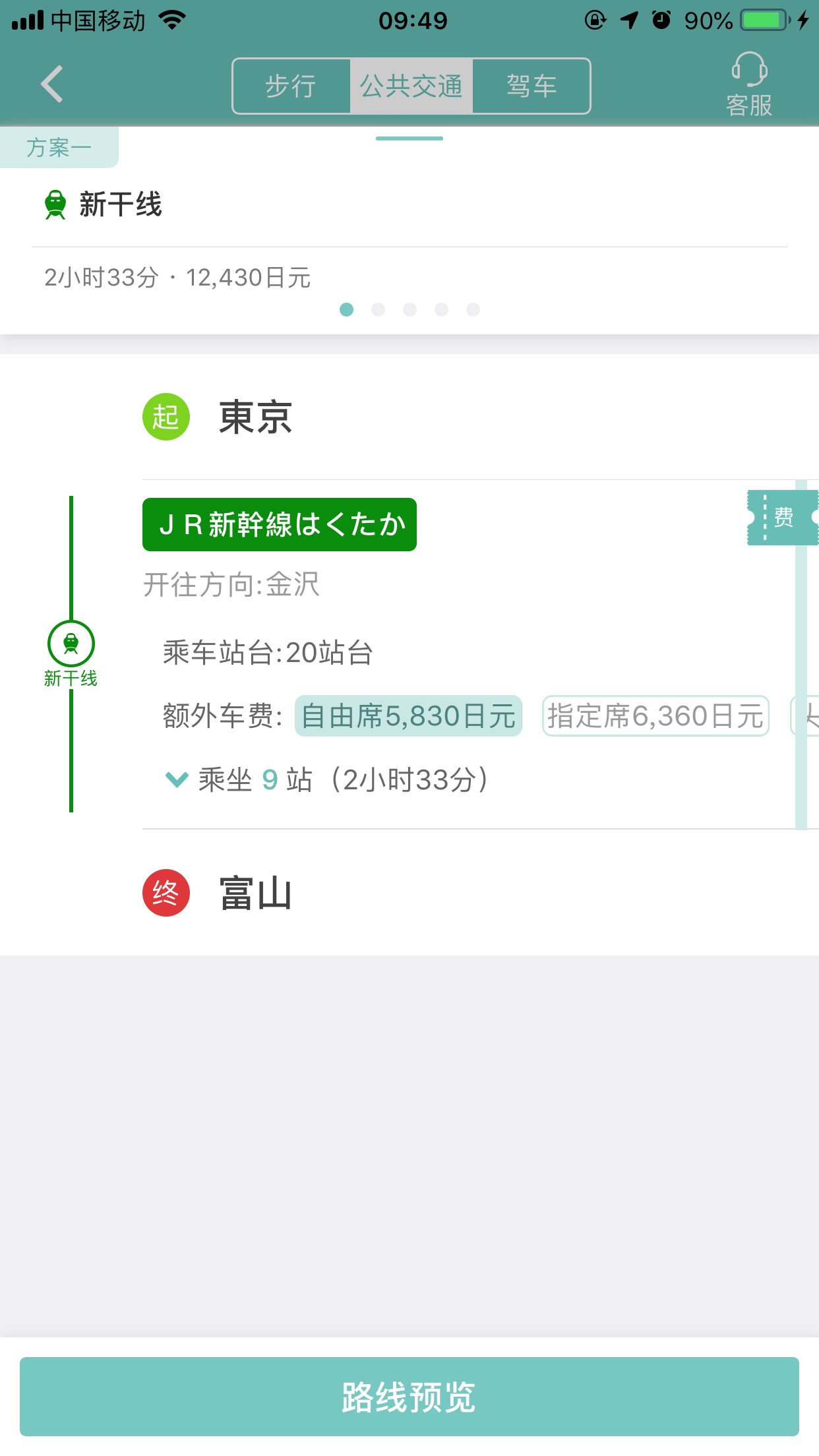This screenshot has width=819, height=1456.
Task: Switch to the 驾车 driving tab
Action: (x=531, y=86)
